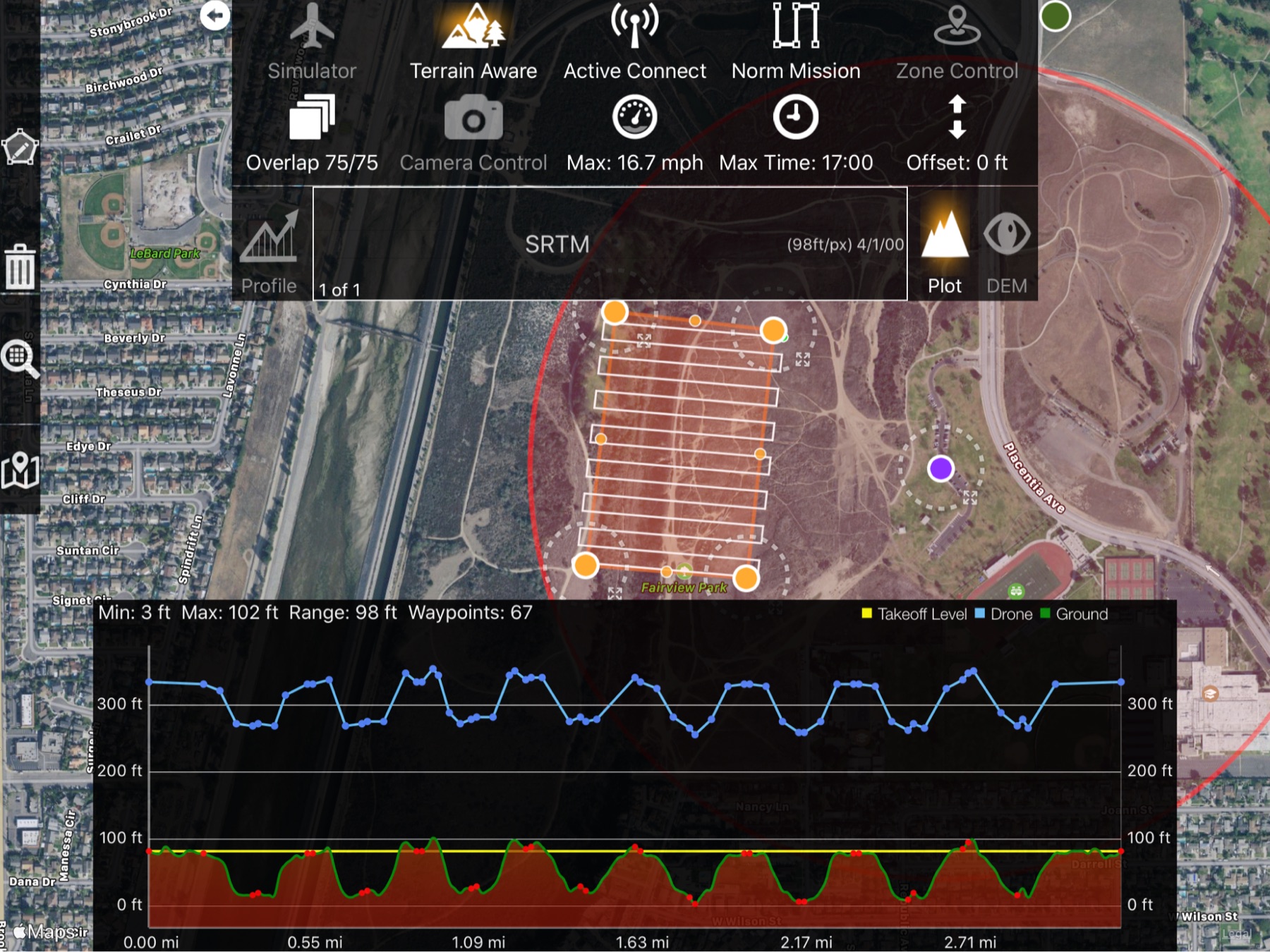Open the map pin layers icon
Screen dimensions: 1270x952
20,470
